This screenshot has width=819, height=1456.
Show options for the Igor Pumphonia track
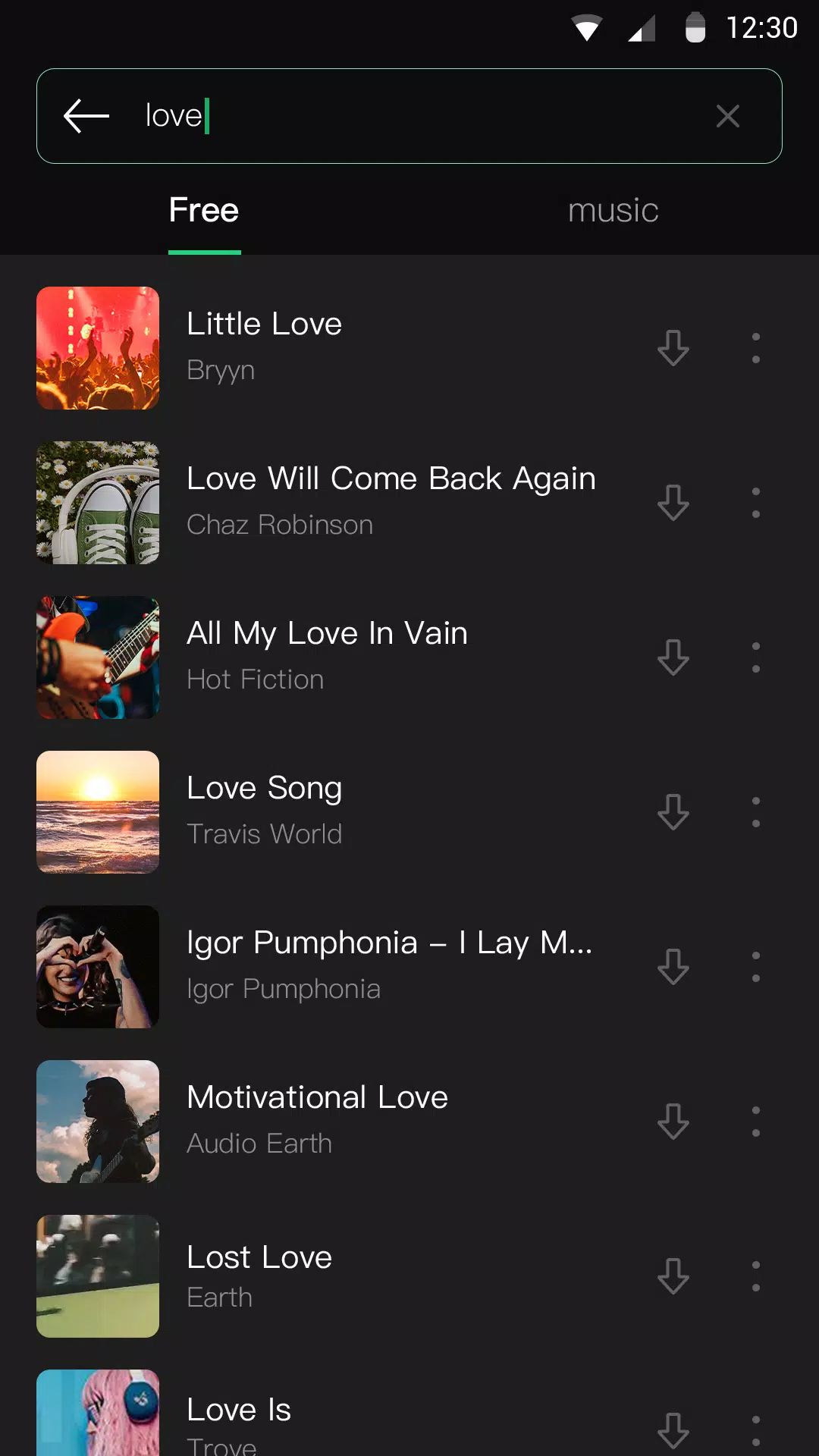pos(755,967)
